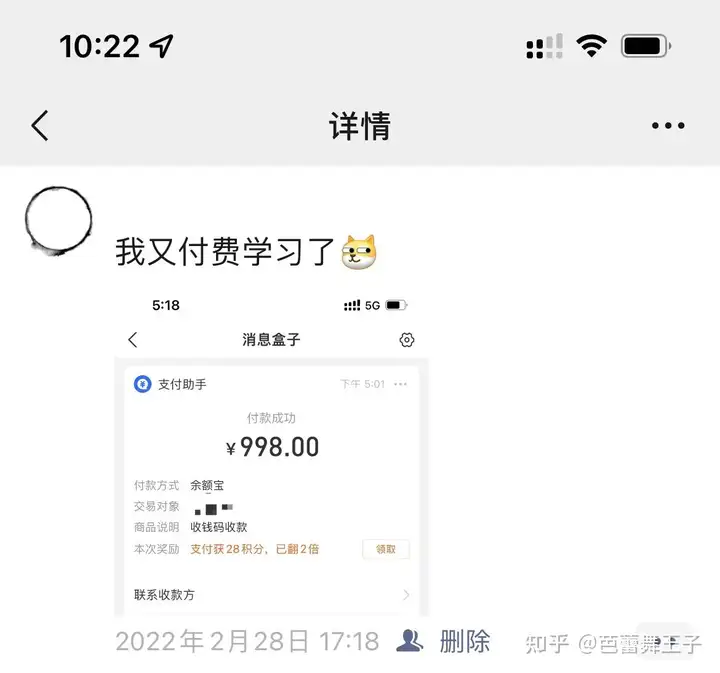
Task: Open the payment screenshot image
Action: (x=272, y=455)
